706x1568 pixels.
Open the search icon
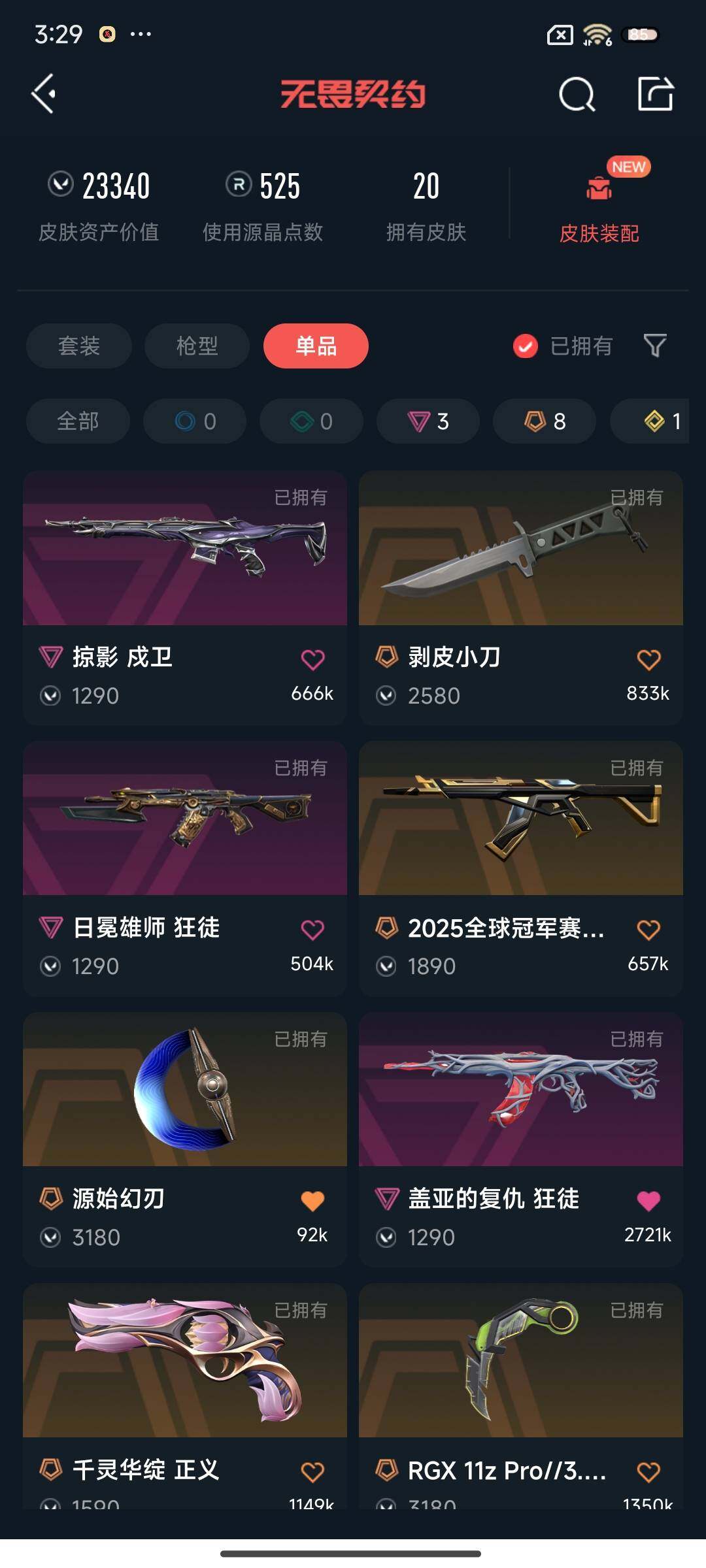pos(577,95)
